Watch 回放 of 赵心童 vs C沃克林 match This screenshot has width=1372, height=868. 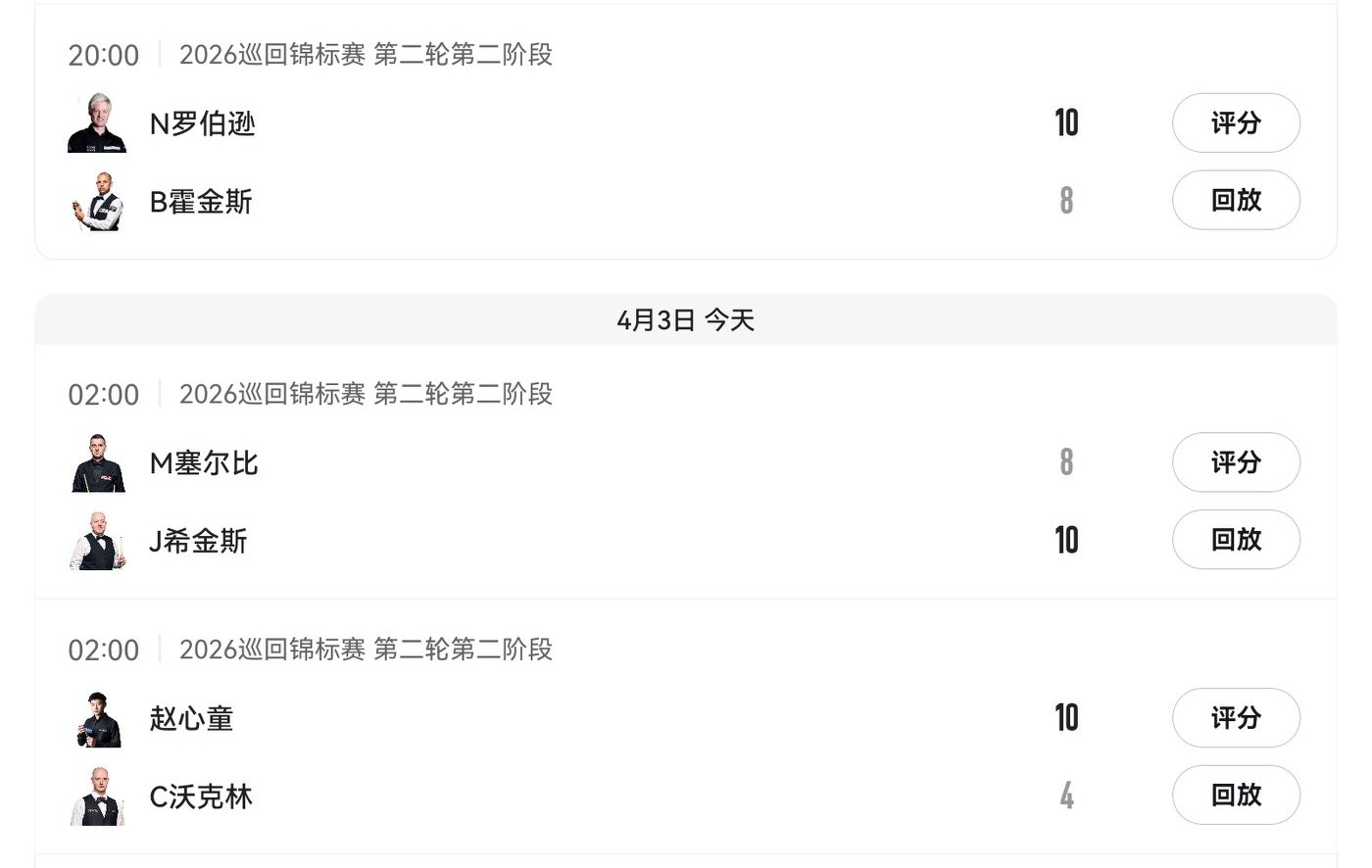click(1235, 796)
